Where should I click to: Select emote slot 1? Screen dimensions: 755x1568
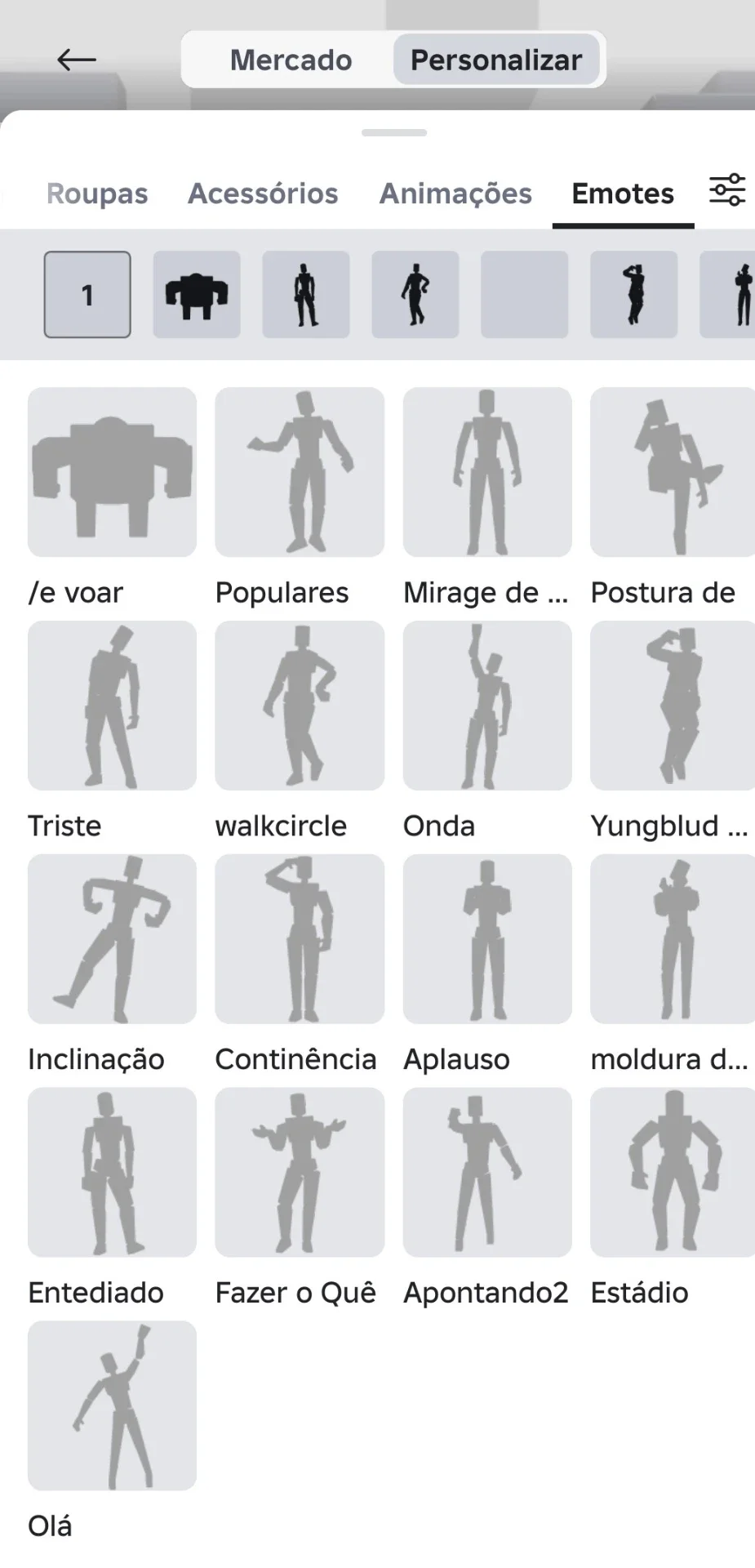[x=87, y=295]
